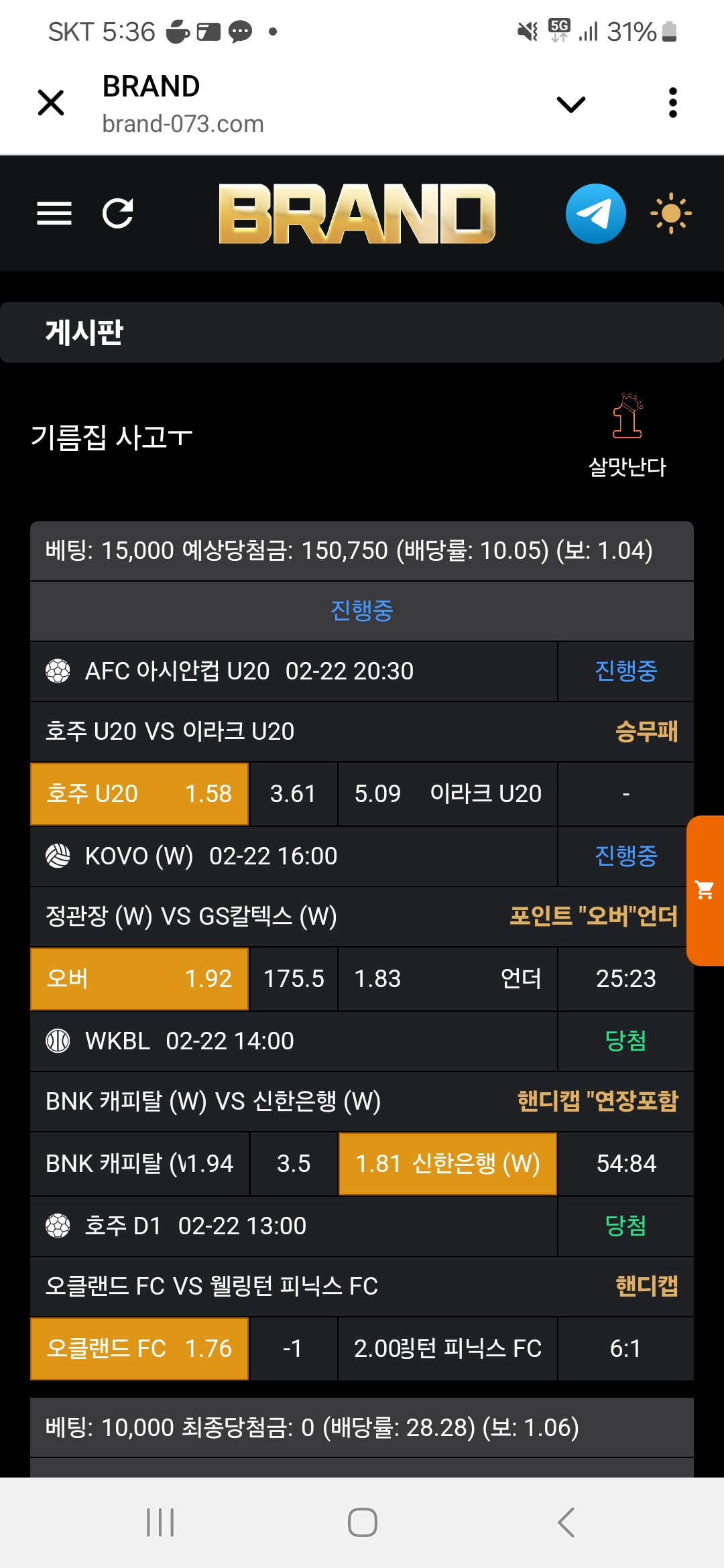Open the Telegram channel icon

pyautogui.click(x=595, y=214)
